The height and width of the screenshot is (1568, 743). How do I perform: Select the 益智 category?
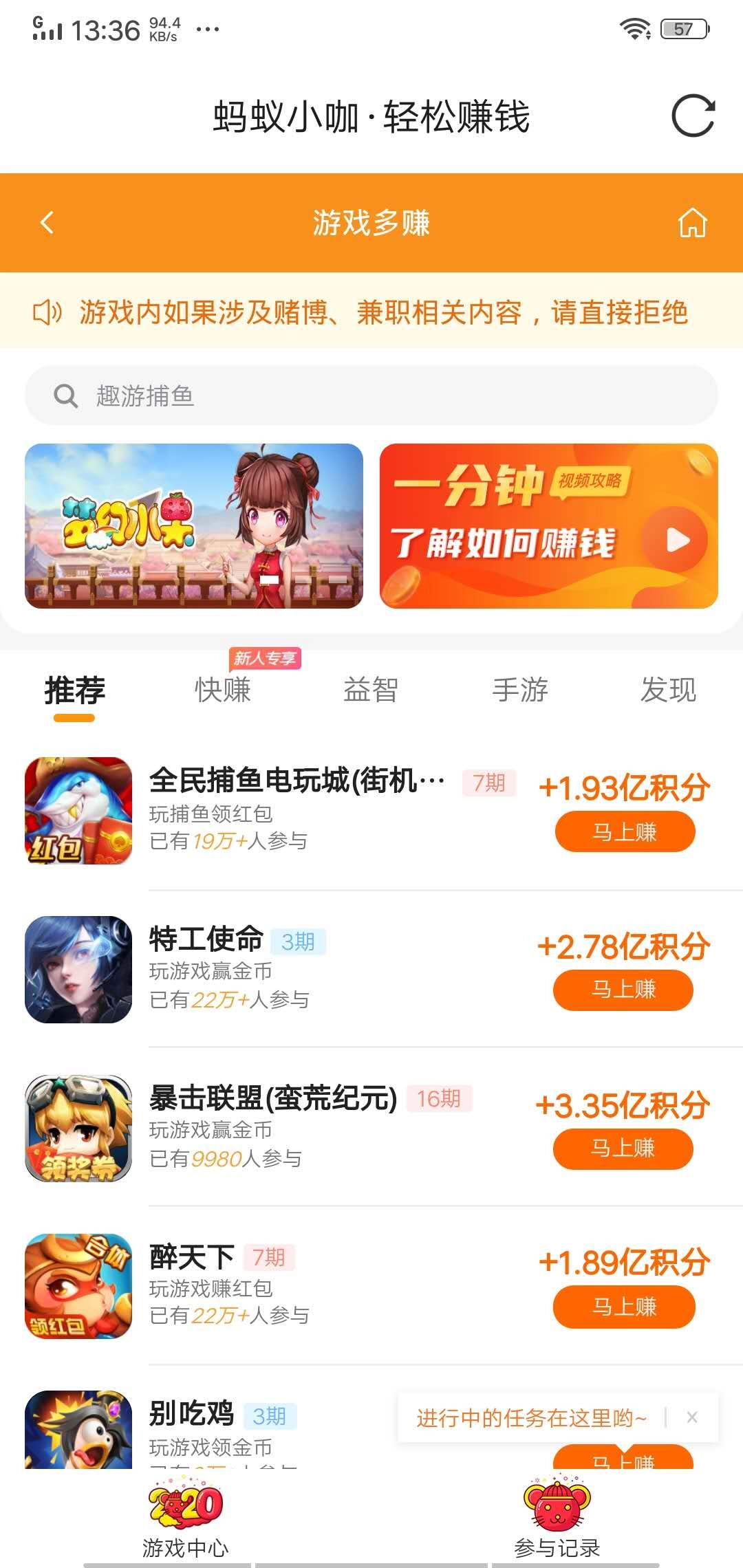371,691
